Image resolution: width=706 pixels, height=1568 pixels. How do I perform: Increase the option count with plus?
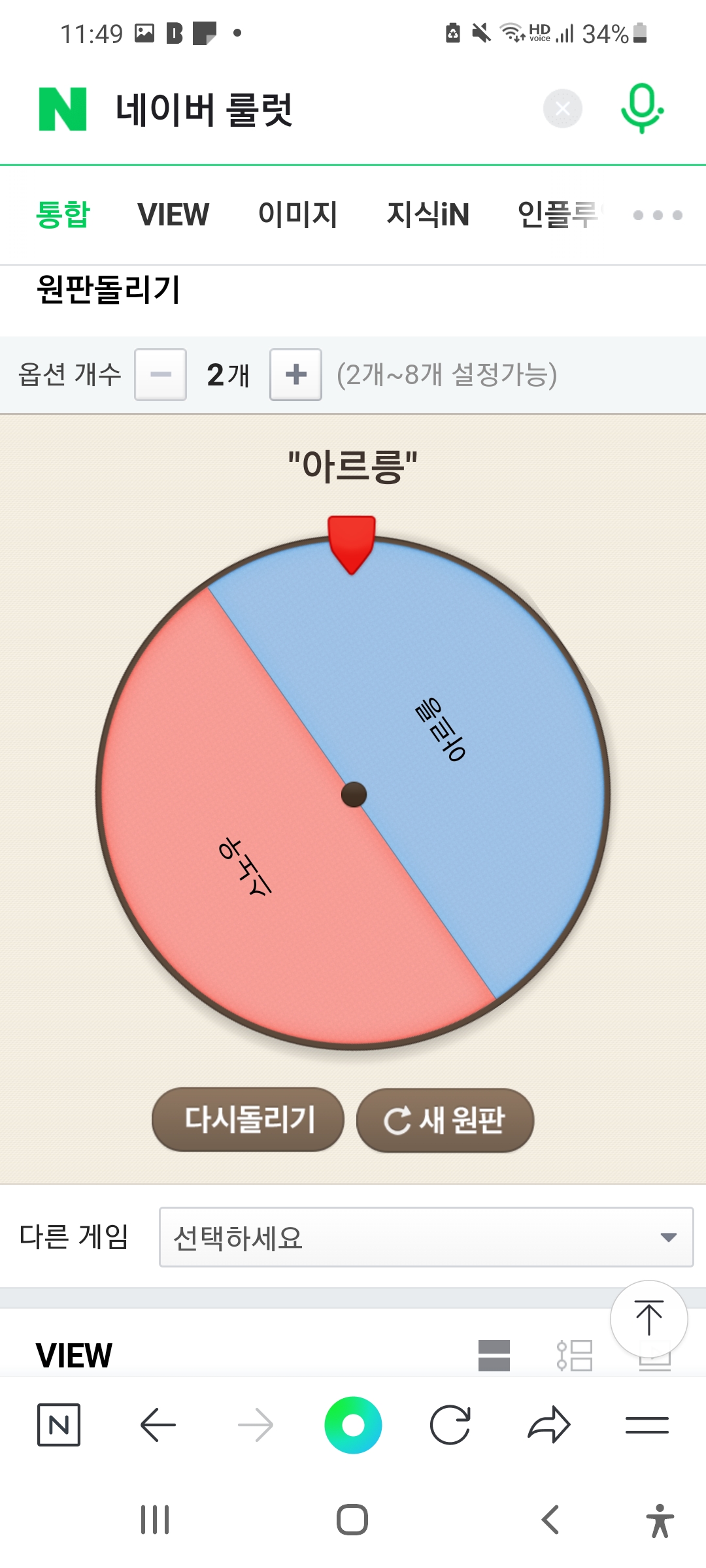pos(295,374)
